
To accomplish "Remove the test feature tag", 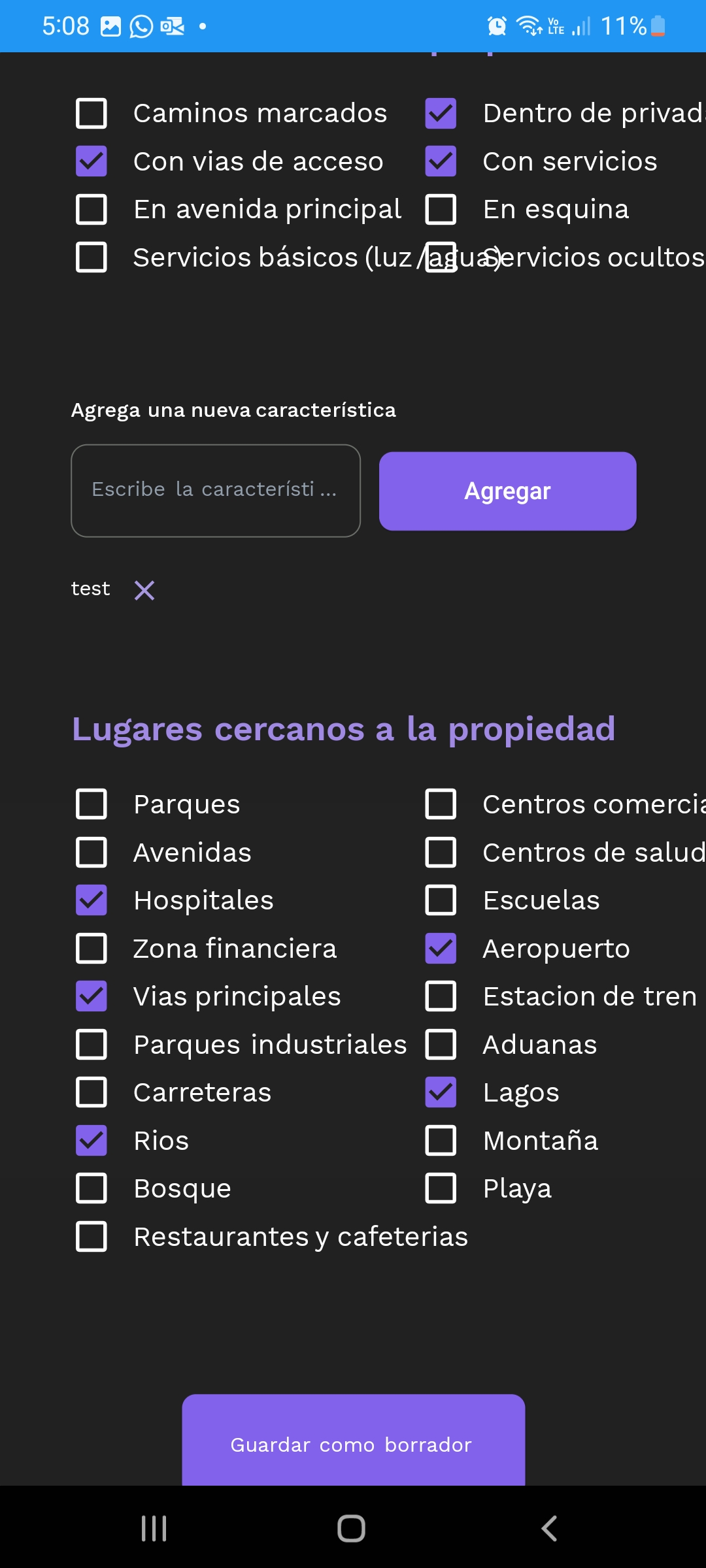I will [144, 591].
